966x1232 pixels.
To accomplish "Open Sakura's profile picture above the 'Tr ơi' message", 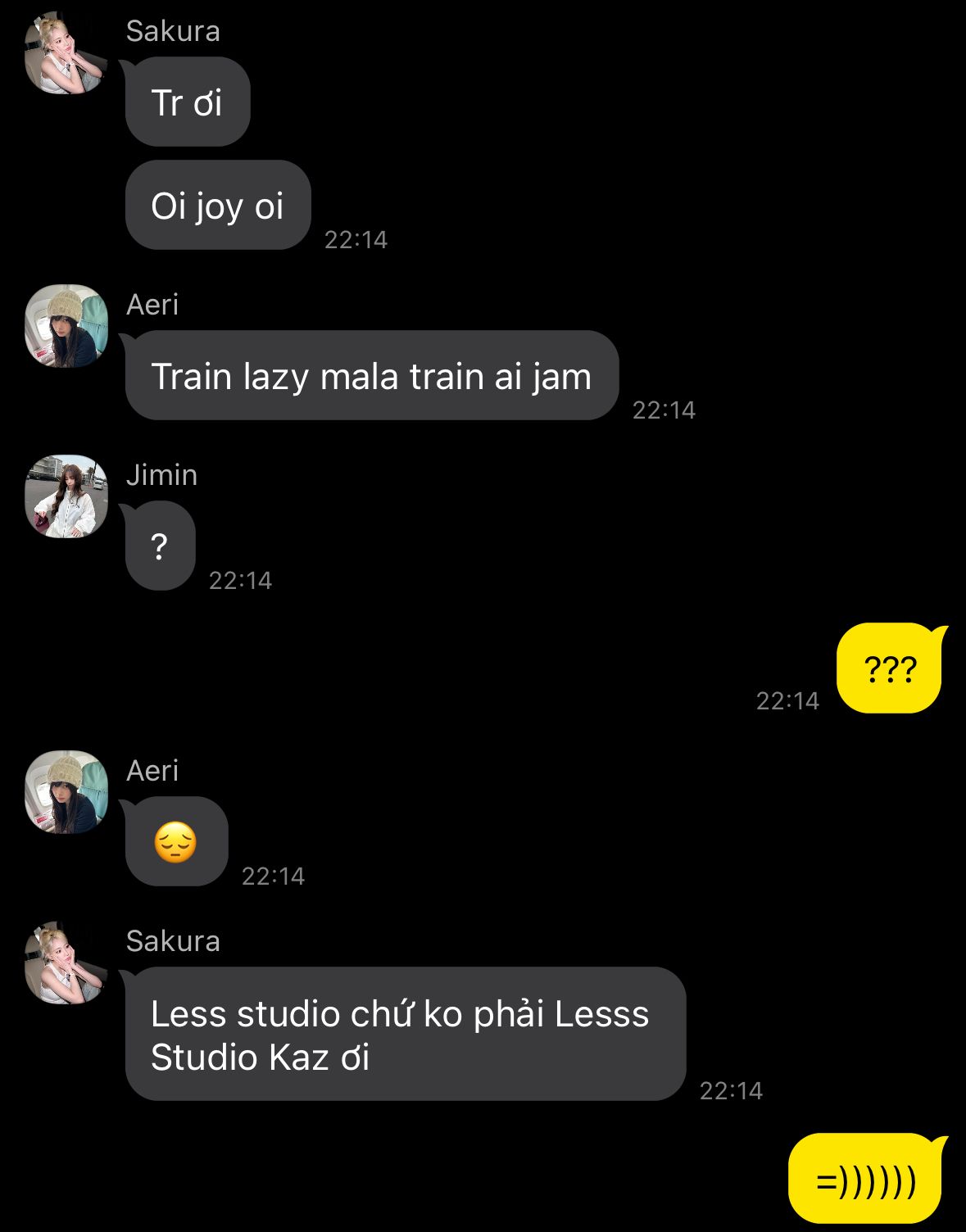I will [66, 53].
